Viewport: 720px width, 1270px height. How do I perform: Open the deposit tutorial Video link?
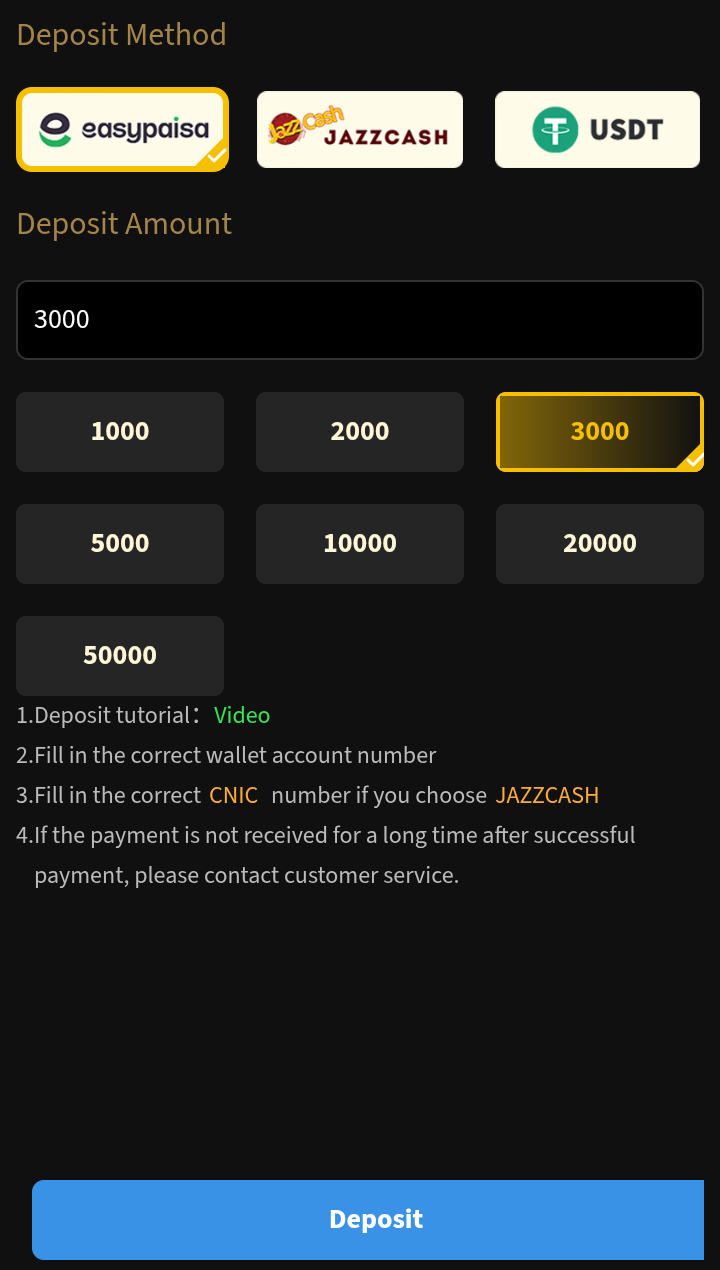tap(242, 716)
